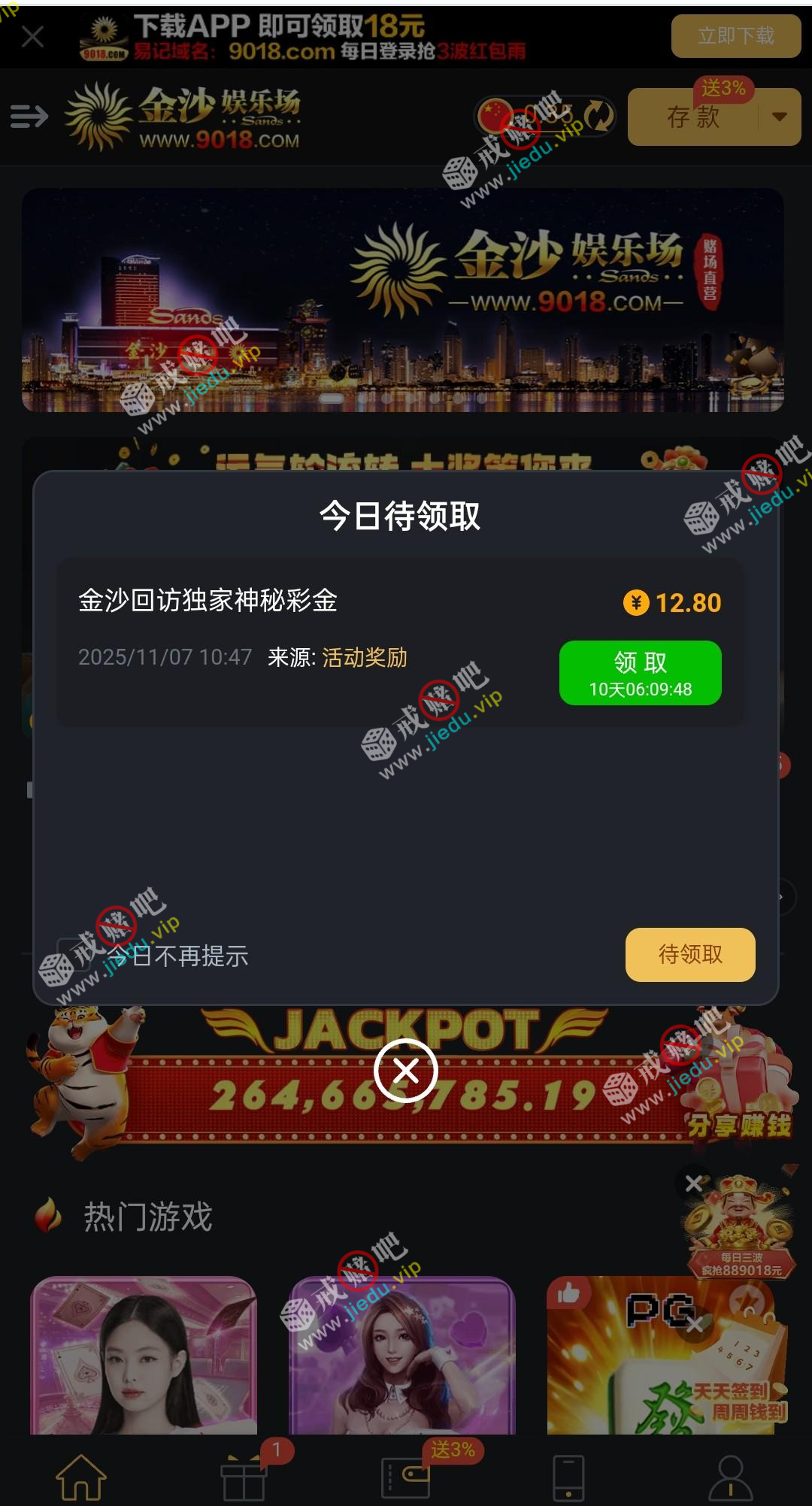
Task: Tap the 存款 deposit button
Action: (x=692, y=117)
